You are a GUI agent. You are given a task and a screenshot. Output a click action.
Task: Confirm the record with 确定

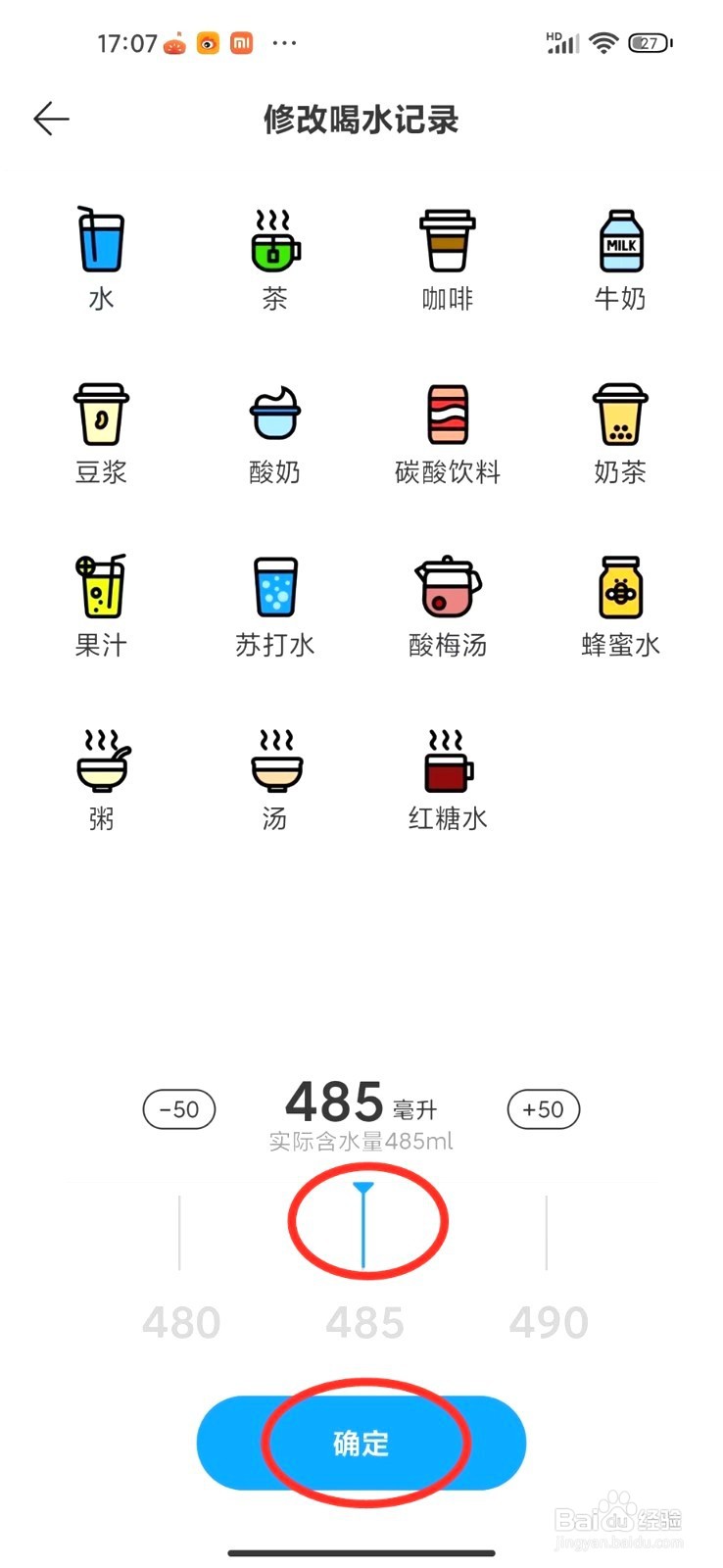tap(361, 1443)
